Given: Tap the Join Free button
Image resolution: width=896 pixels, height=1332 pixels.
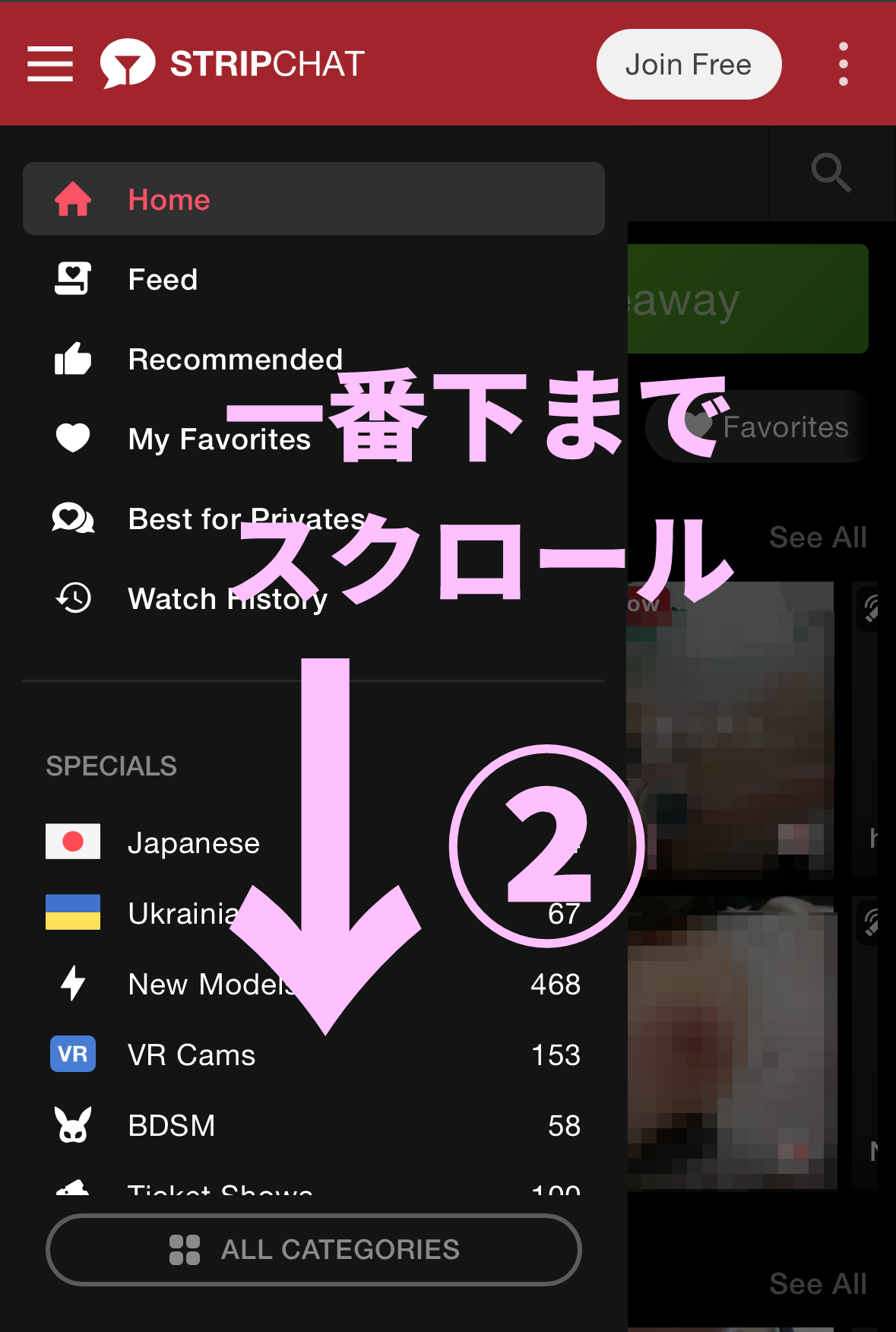Looking at the screenshot, I should pos(689,65).
